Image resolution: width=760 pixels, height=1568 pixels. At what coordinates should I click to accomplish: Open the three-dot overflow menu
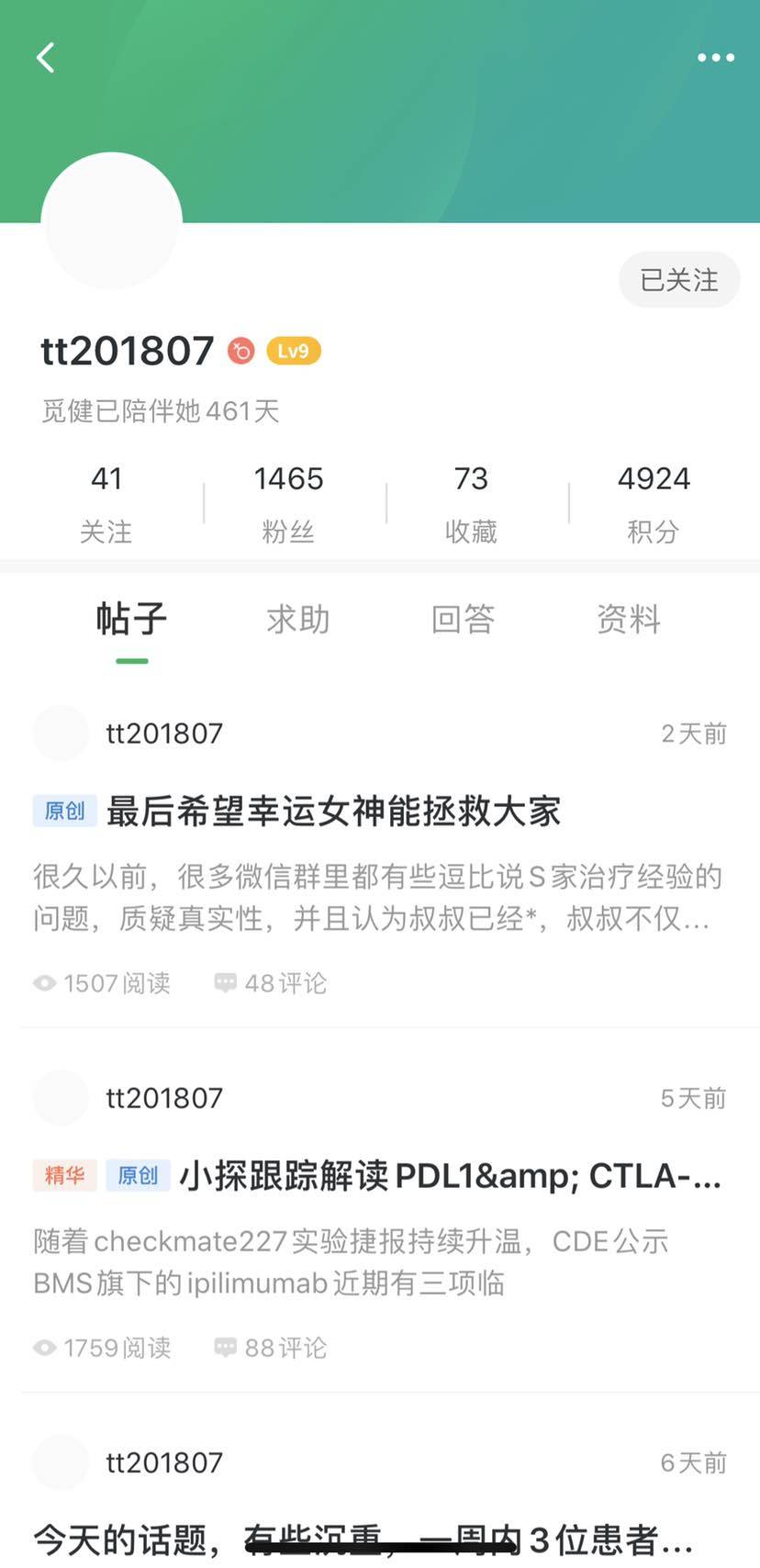click(x=715, y=58)
